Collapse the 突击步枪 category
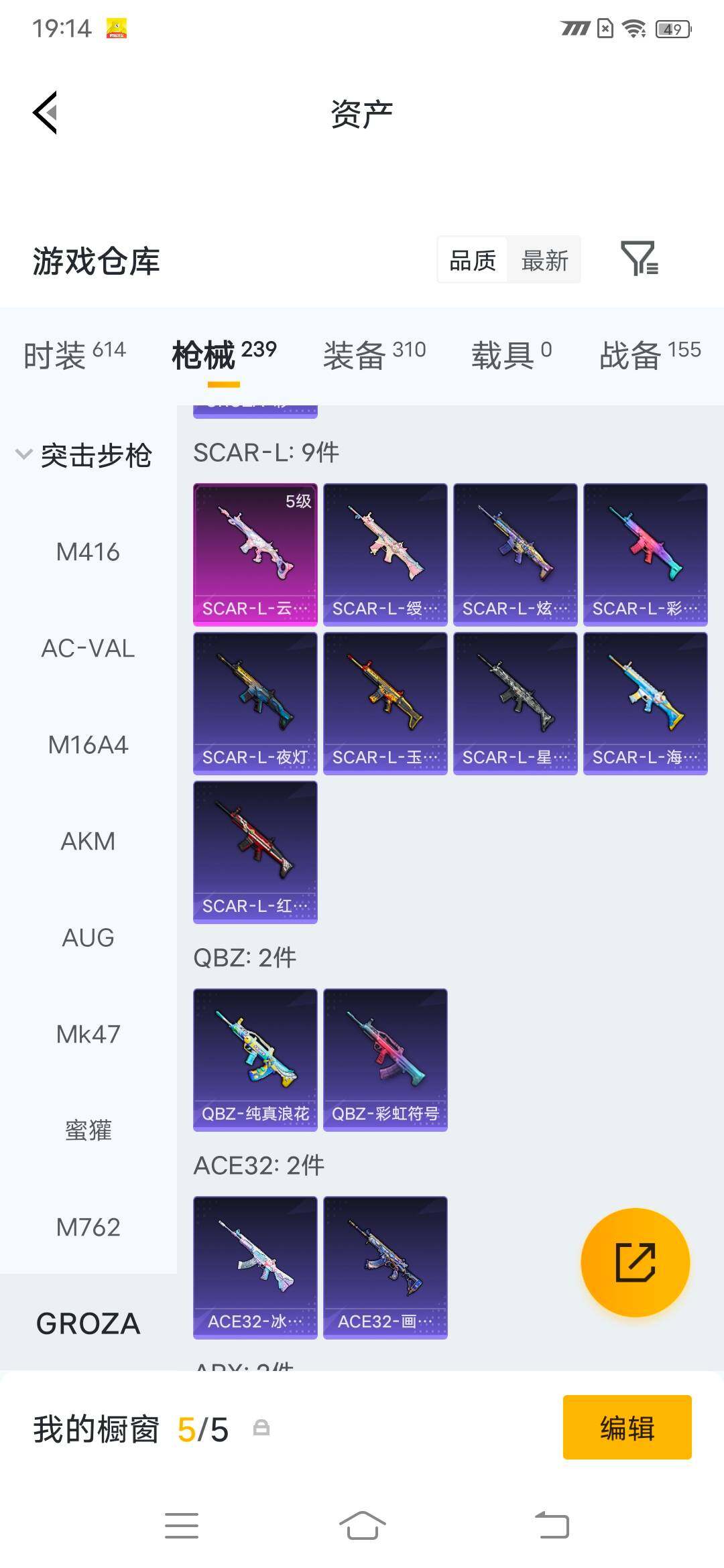 [x=84, y=456]
